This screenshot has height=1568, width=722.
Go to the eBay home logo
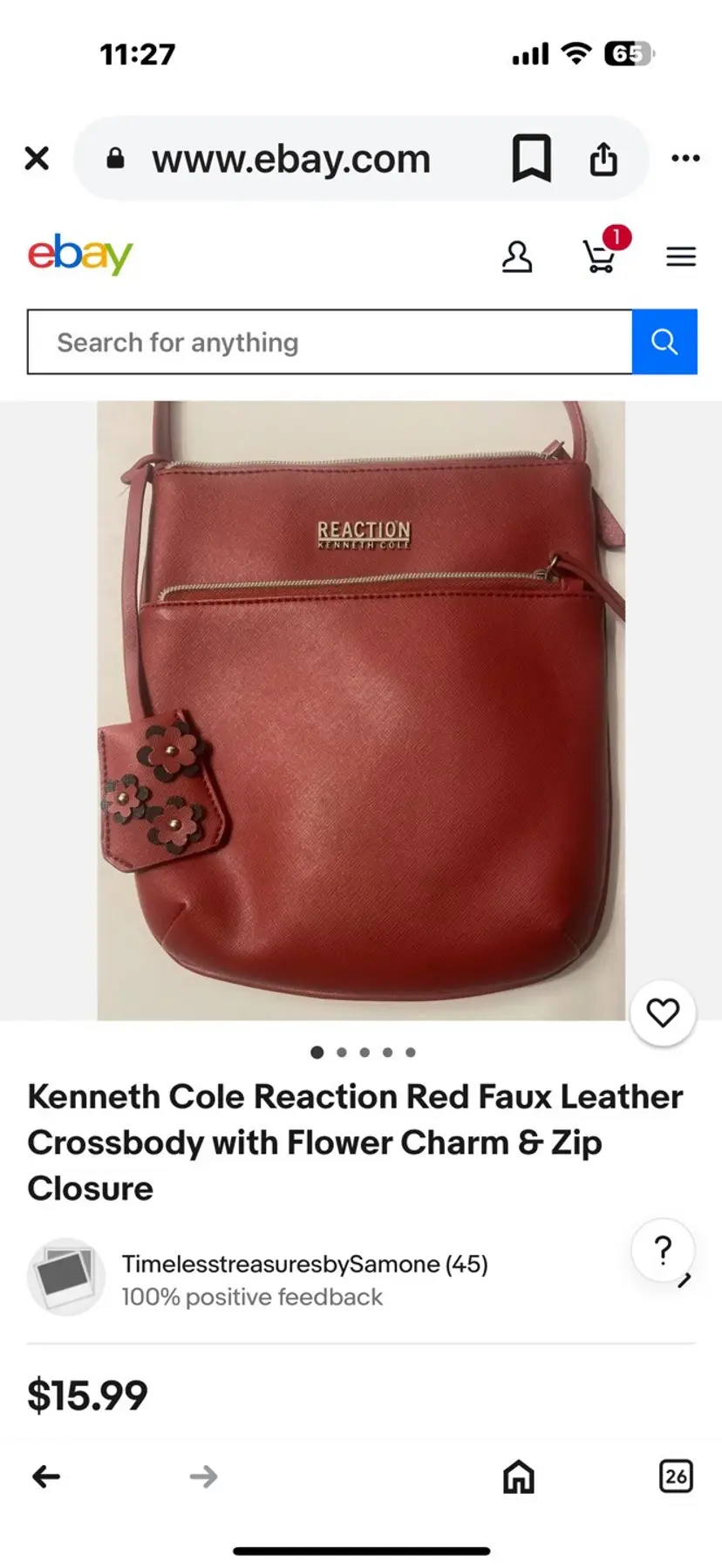(80, 254)
